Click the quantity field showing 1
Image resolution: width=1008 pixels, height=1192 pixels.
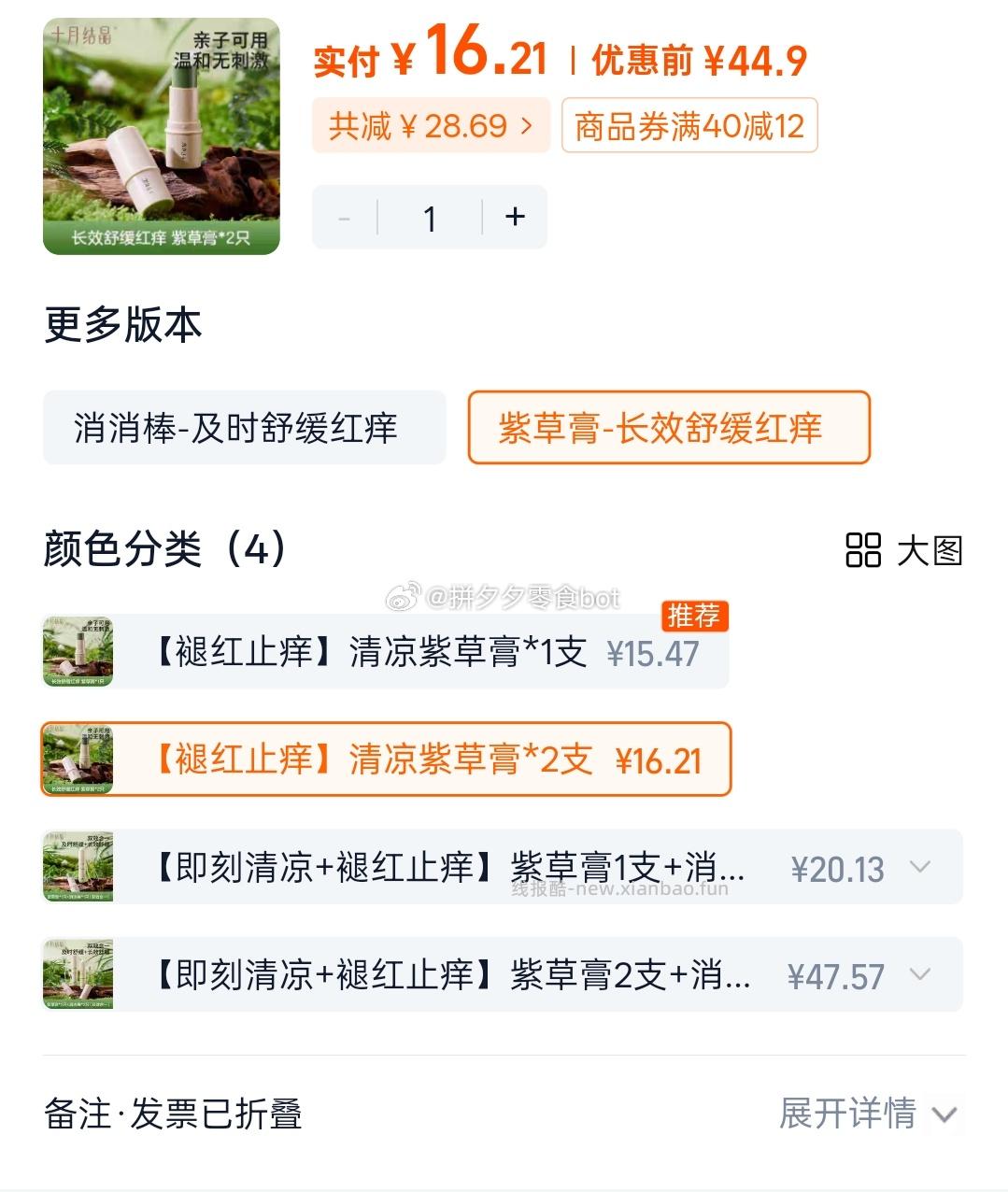[x=429, y=217]
